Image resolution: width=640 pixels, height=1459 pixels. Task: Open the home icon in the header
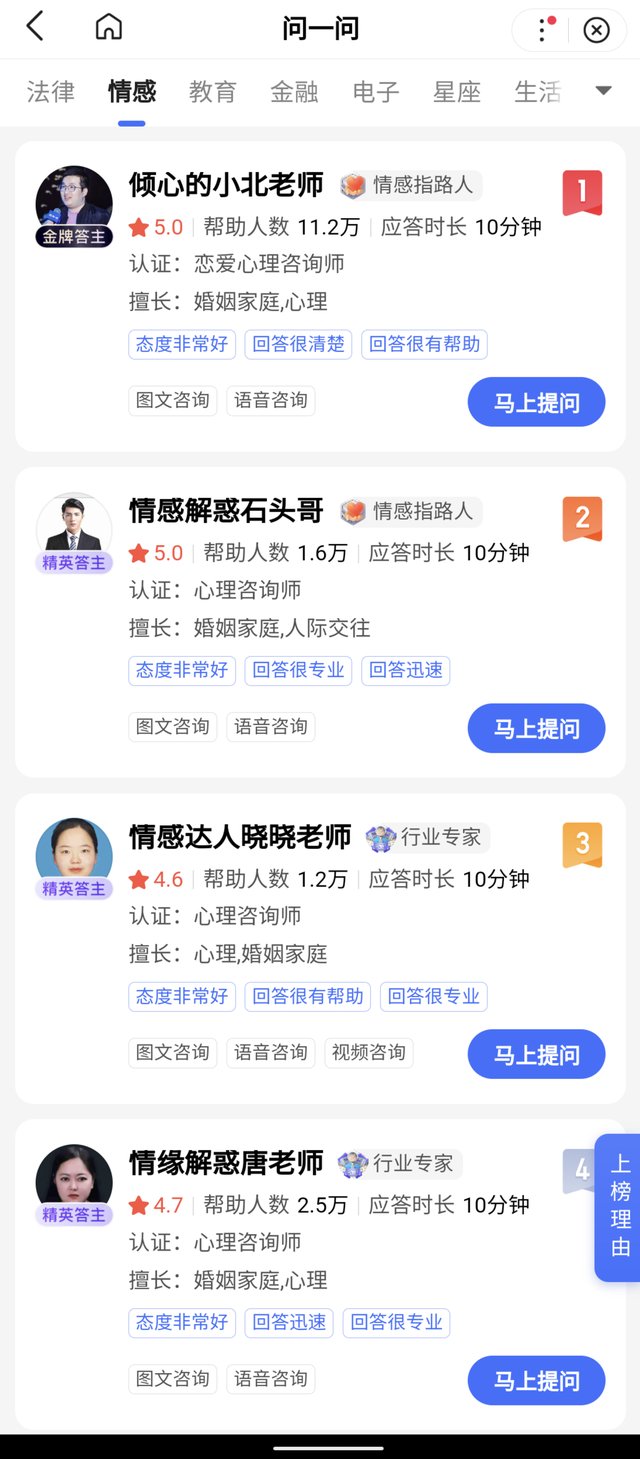[x=108, y=28]
